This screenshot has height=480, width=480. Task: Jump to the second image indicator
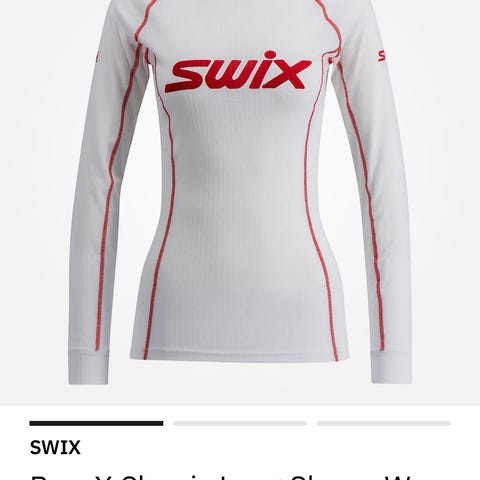click(x=240, y=423)
